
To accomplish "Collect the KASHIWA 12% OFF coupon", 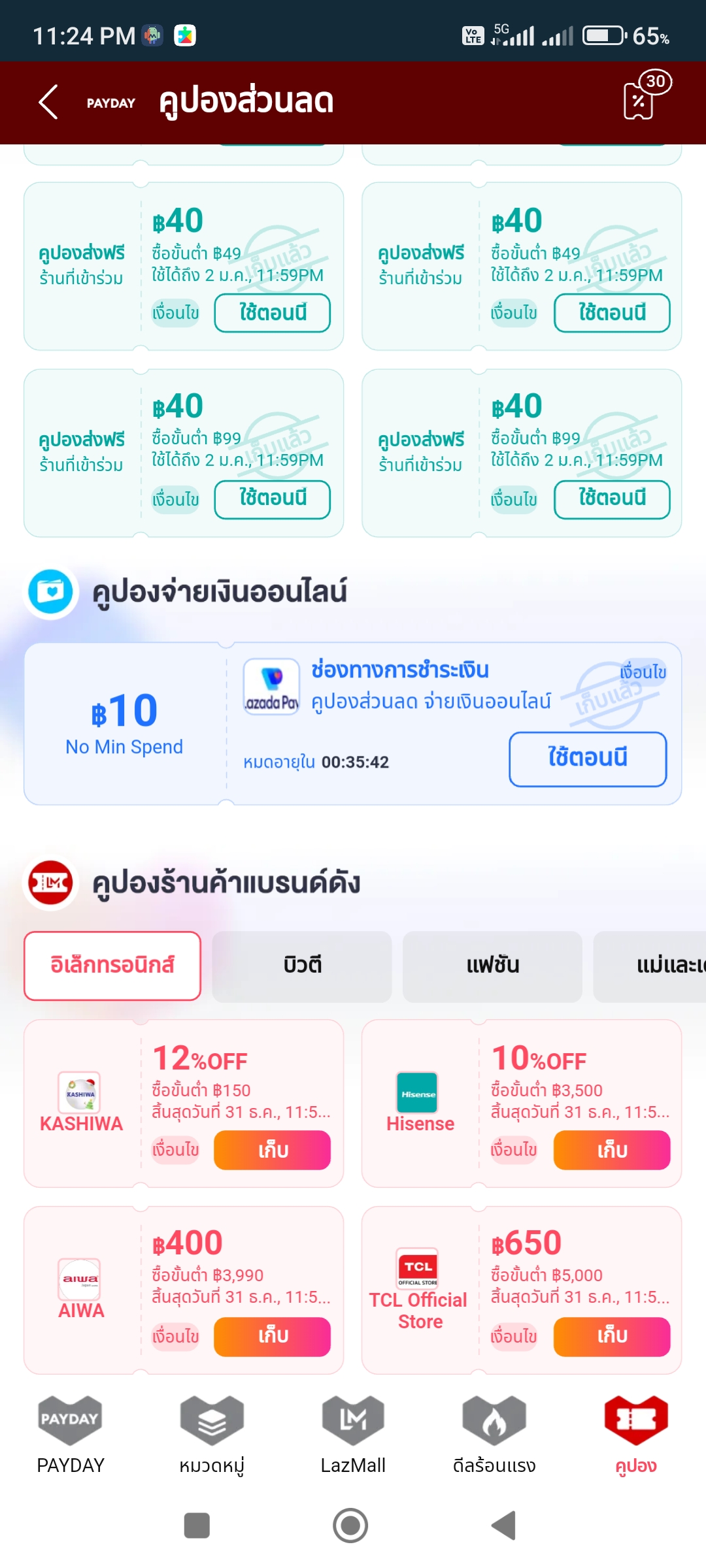I will (x=272, y=1150).
